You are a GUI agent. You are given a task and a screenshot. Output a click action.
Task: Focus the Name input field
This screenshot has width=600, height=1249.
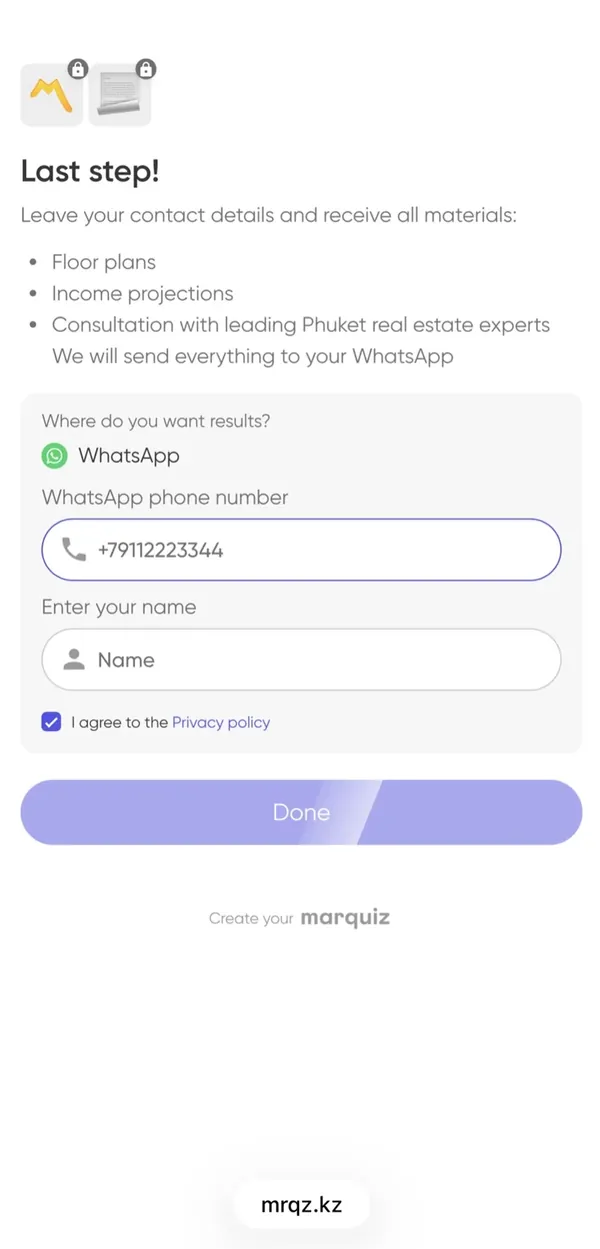click(x=301, y=660)
